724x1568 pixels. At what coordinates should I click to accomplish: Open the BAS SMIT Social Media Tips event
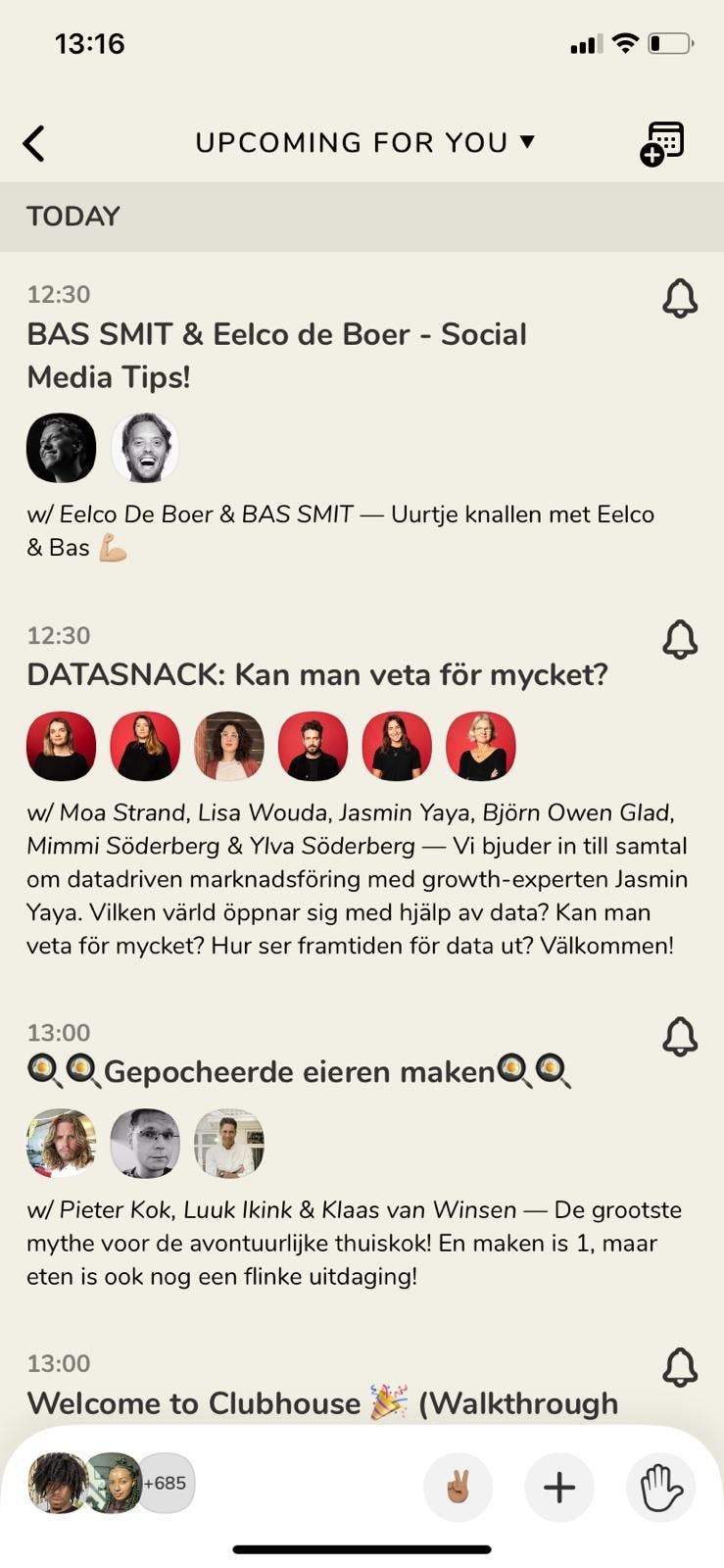[276, 355]
